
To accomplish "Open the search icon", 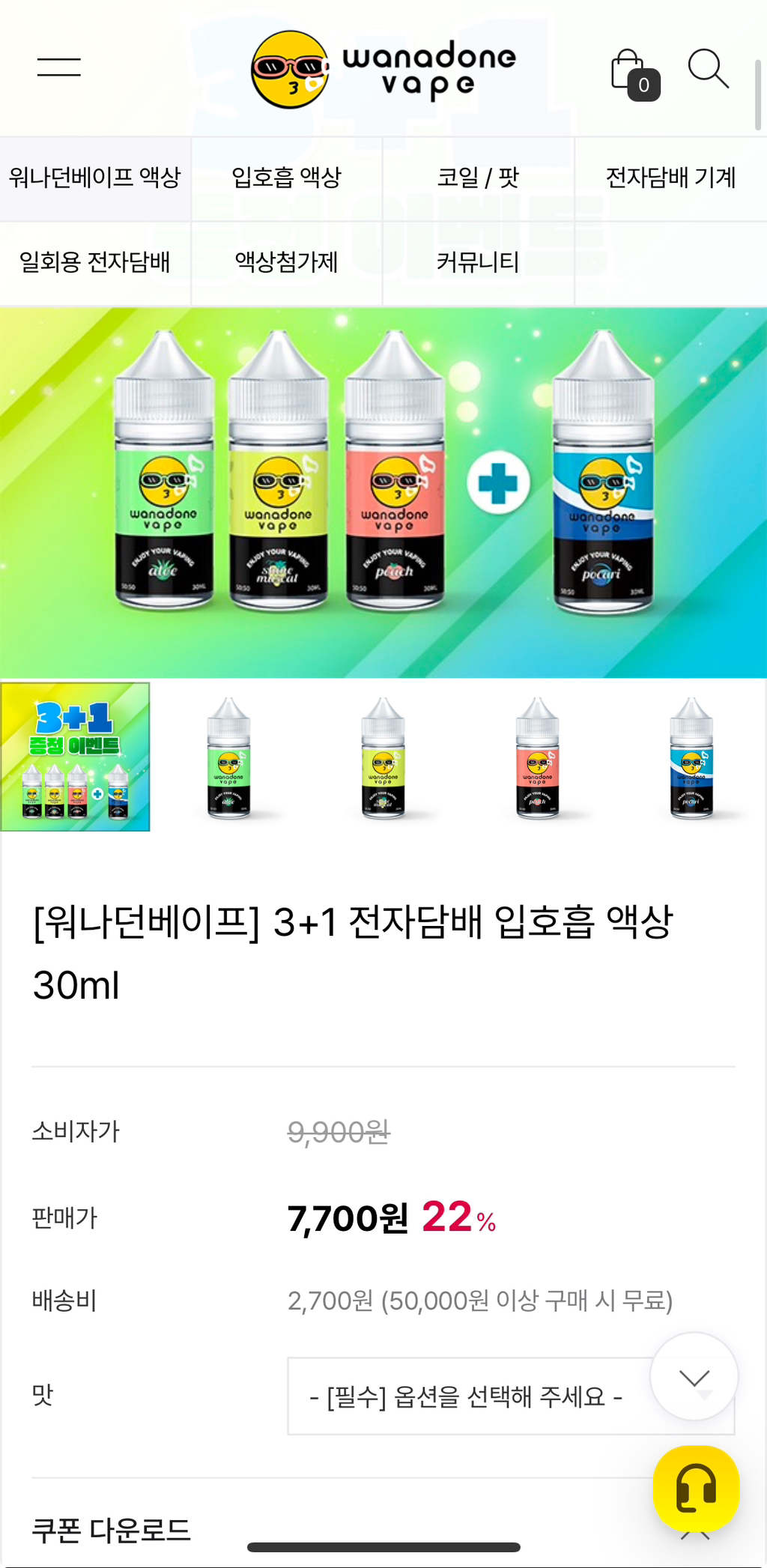I will (x=708, y=69).
